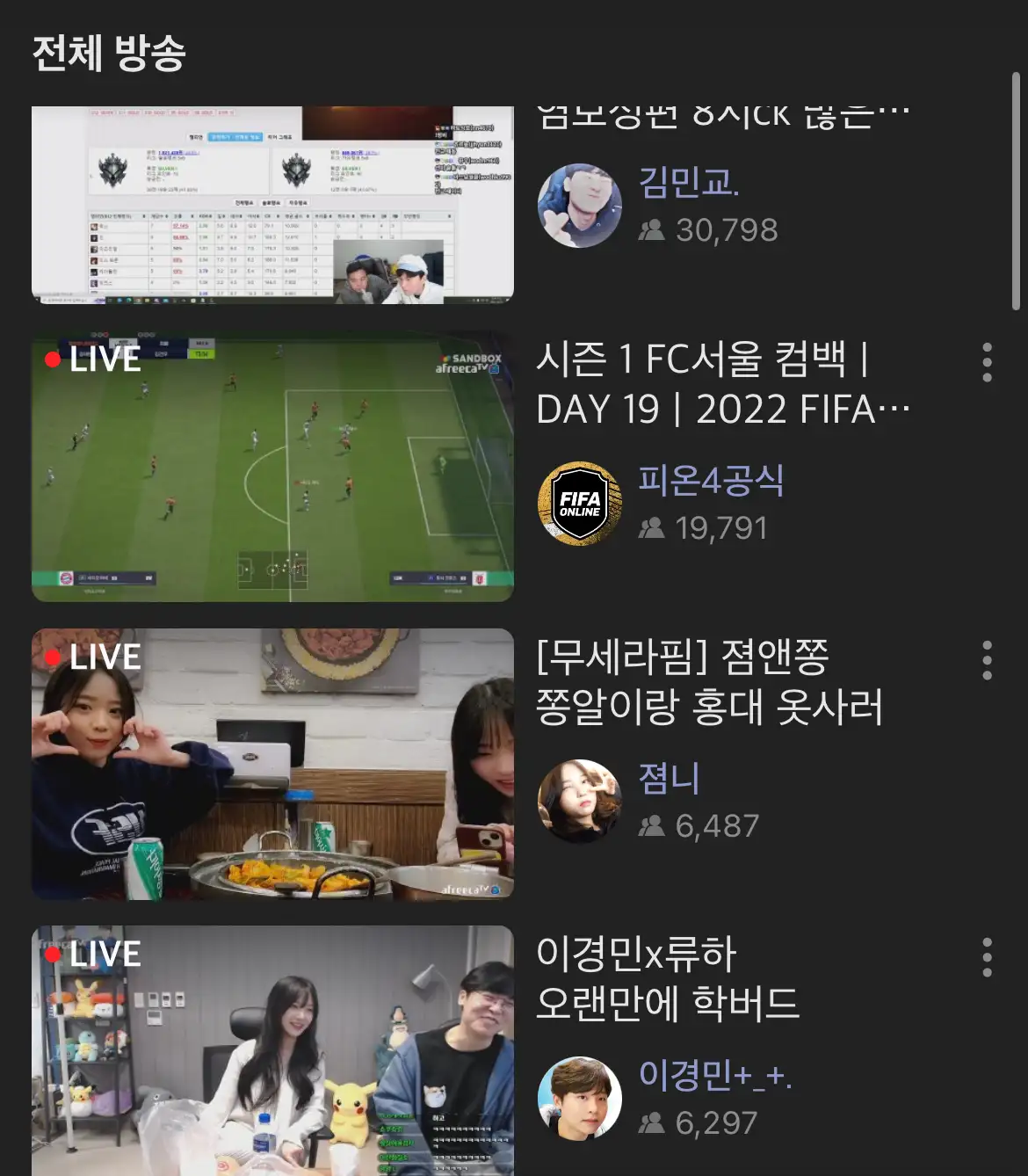
Task: Visit 피온4공식 channel name
Action: 710,480
